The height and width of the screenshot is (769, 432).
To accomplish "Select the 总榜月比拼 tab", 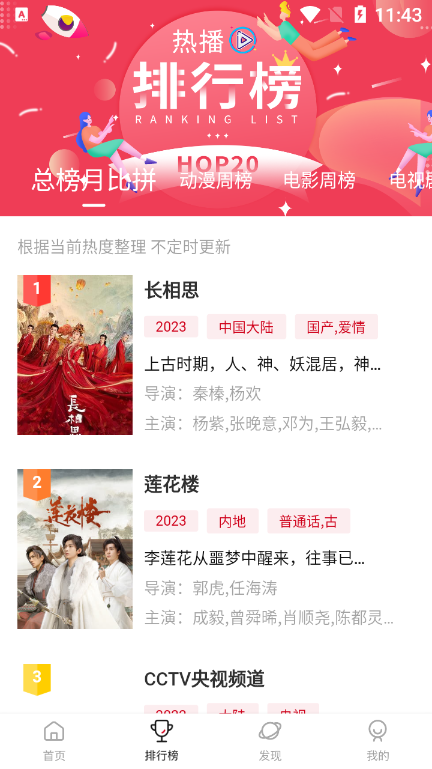I will click(94, 179).
